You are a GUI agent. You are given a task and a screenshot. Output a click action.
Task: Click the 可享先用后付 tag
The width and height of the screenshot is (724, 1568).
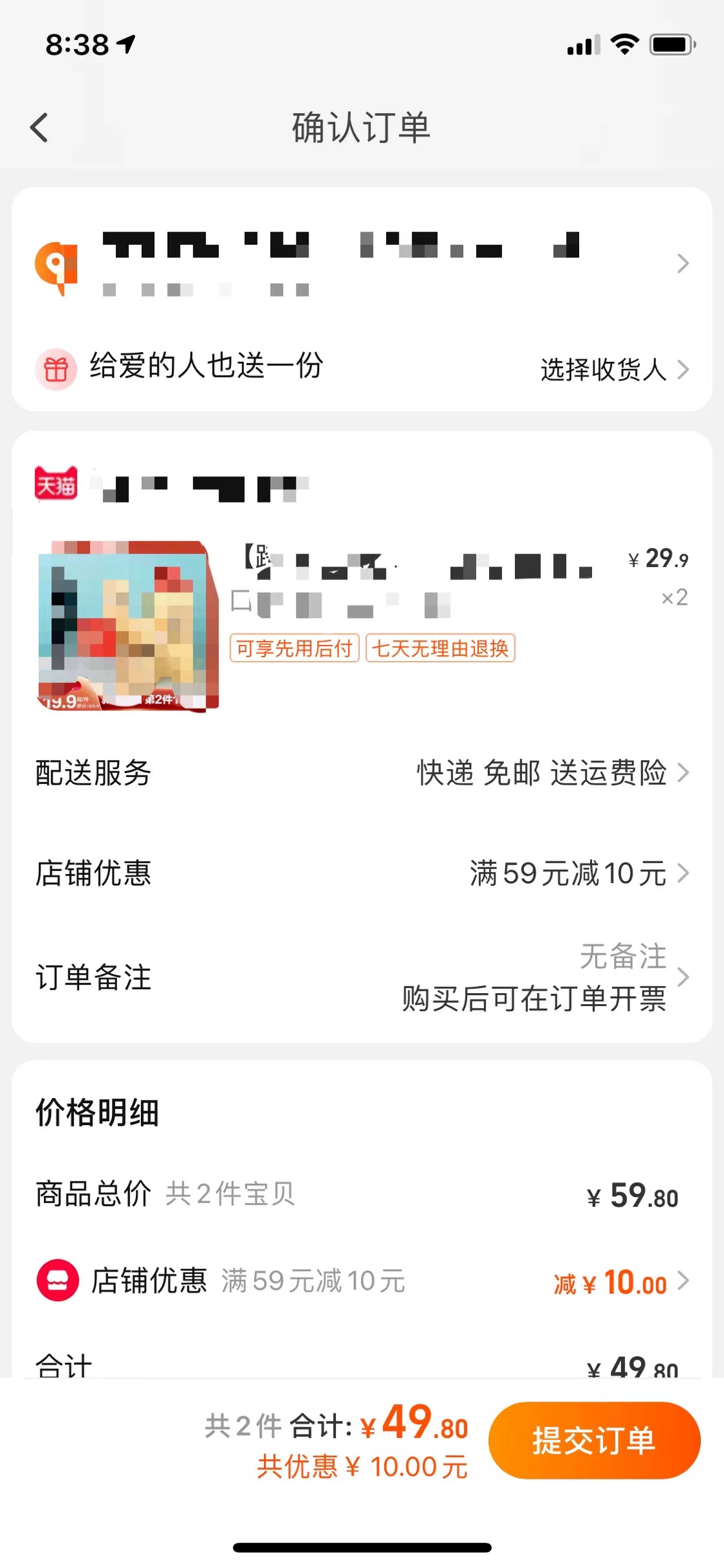pos(294,647)
